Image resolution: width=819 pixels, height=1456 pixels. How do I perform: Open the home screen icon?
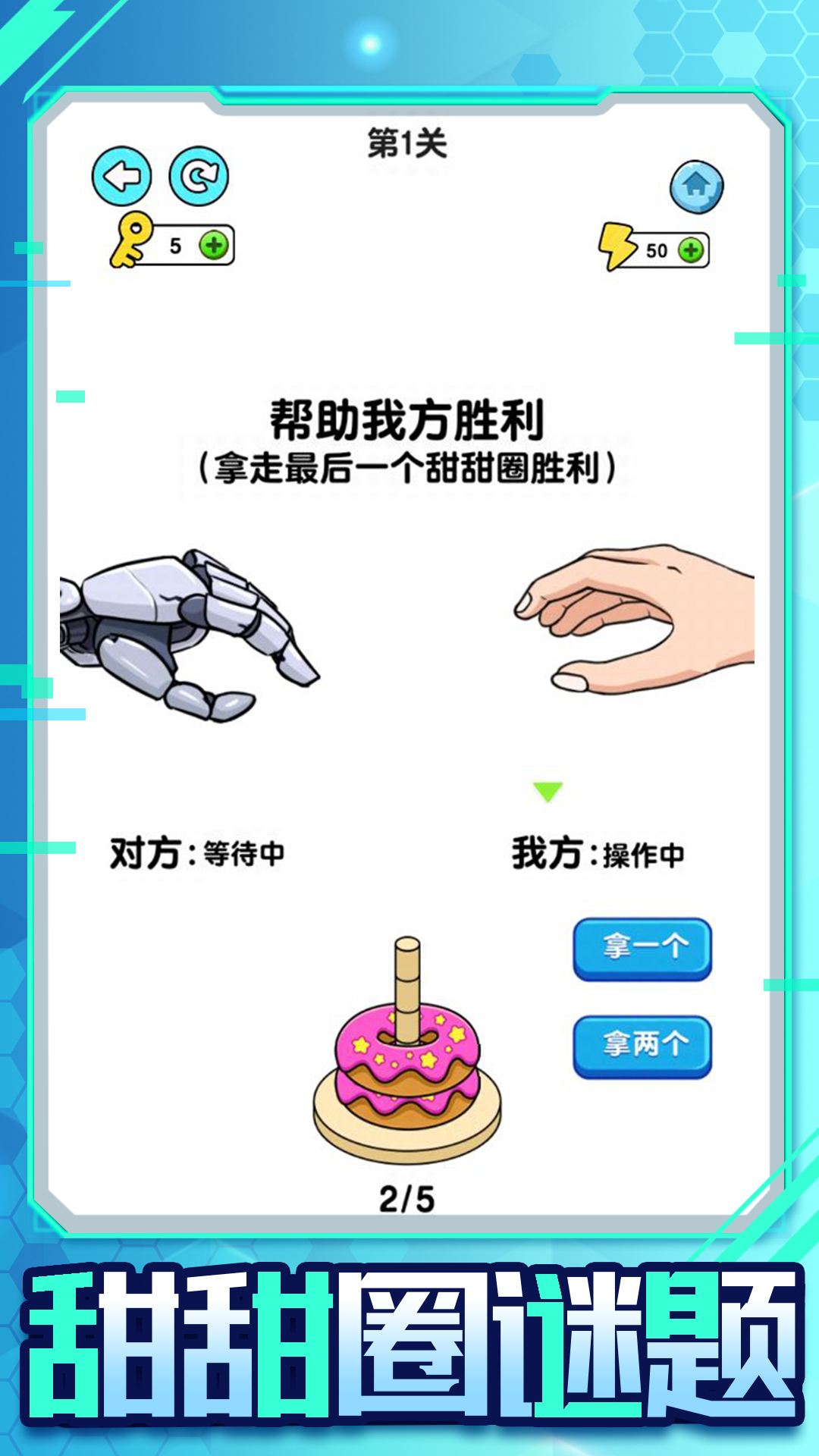(x=697, y=186)
